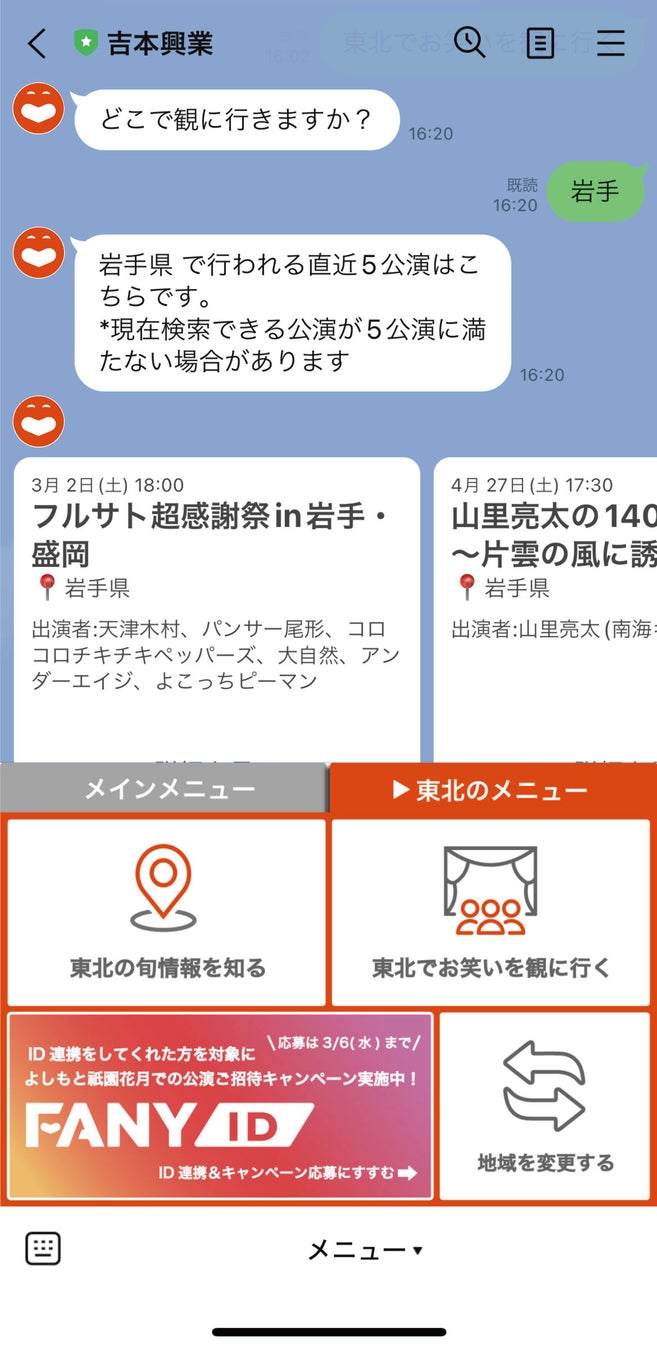Switch to the メインメニュー tab

pos(165,789)
